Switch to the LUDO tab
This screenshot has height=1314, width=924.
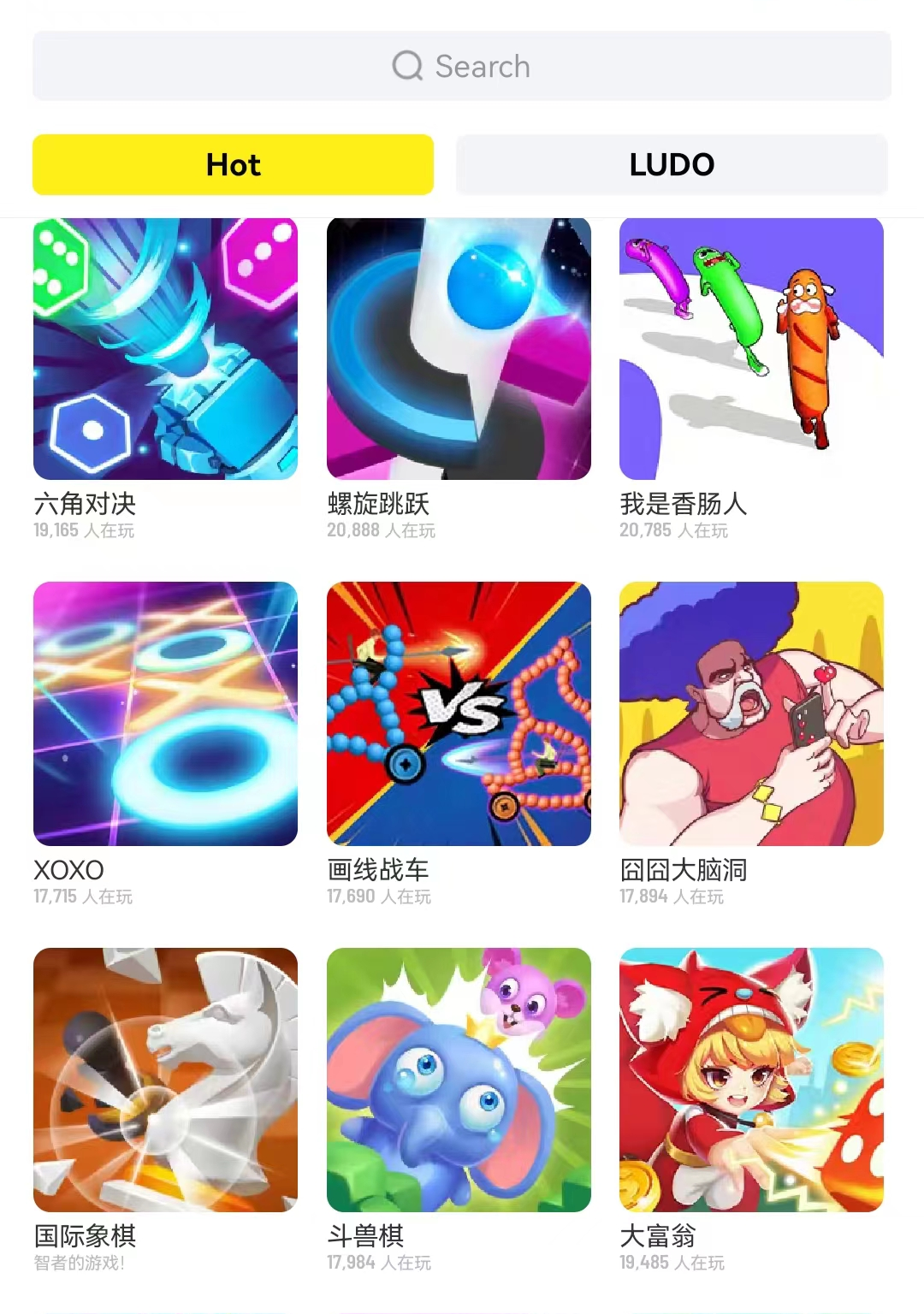click(x=671, y=164)
